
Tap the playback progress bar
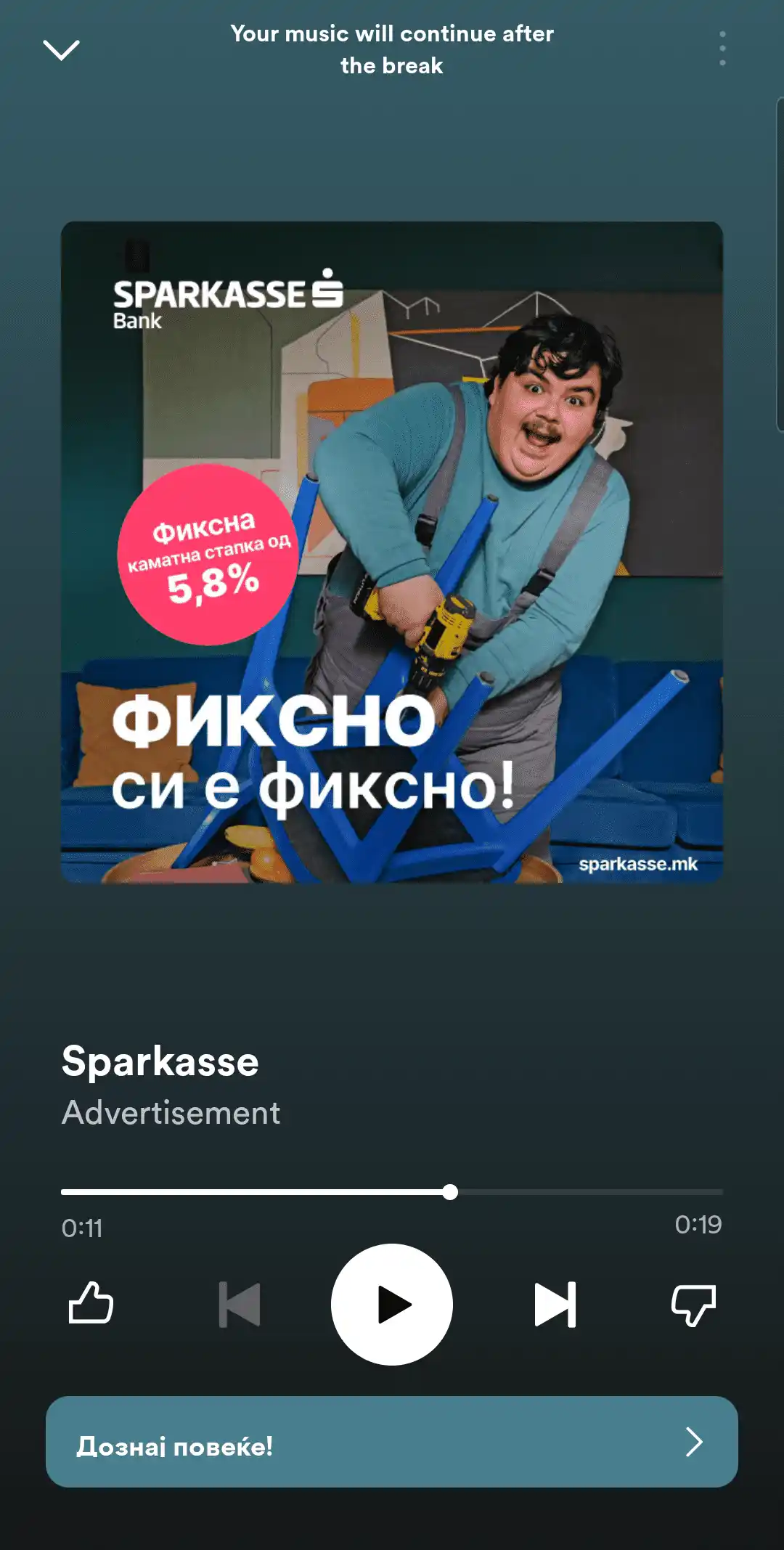(x=392, y=1192)
